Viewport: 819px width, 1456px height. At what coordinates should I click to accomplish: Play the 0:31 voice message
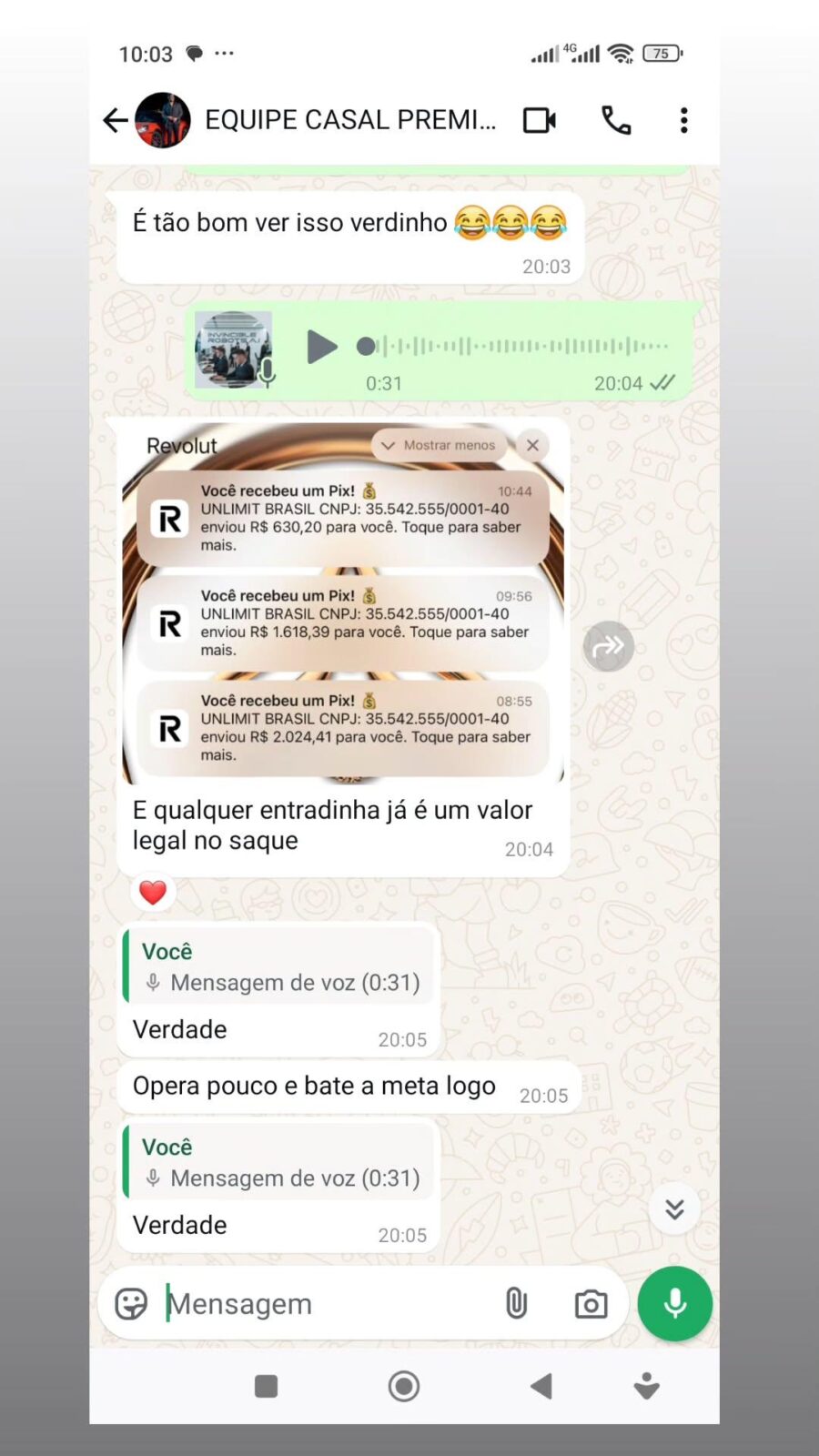321,347
